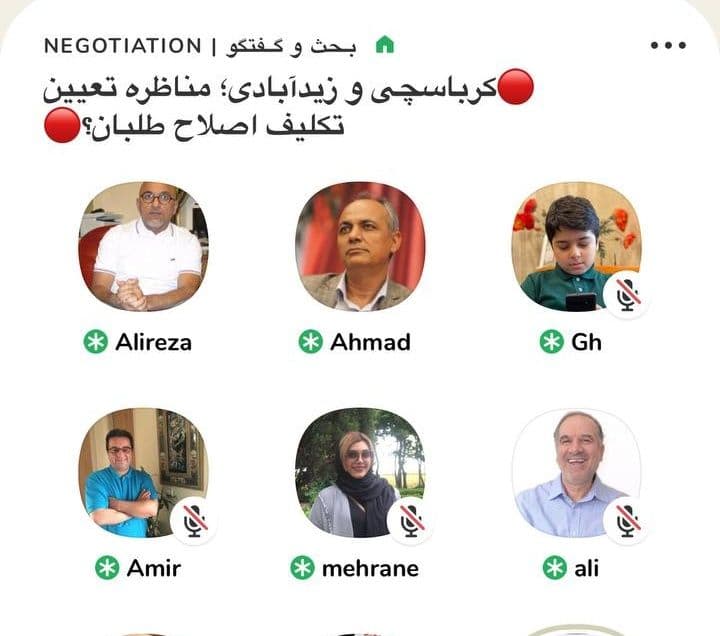View Ahmad's profile

[x=360, y=247]
